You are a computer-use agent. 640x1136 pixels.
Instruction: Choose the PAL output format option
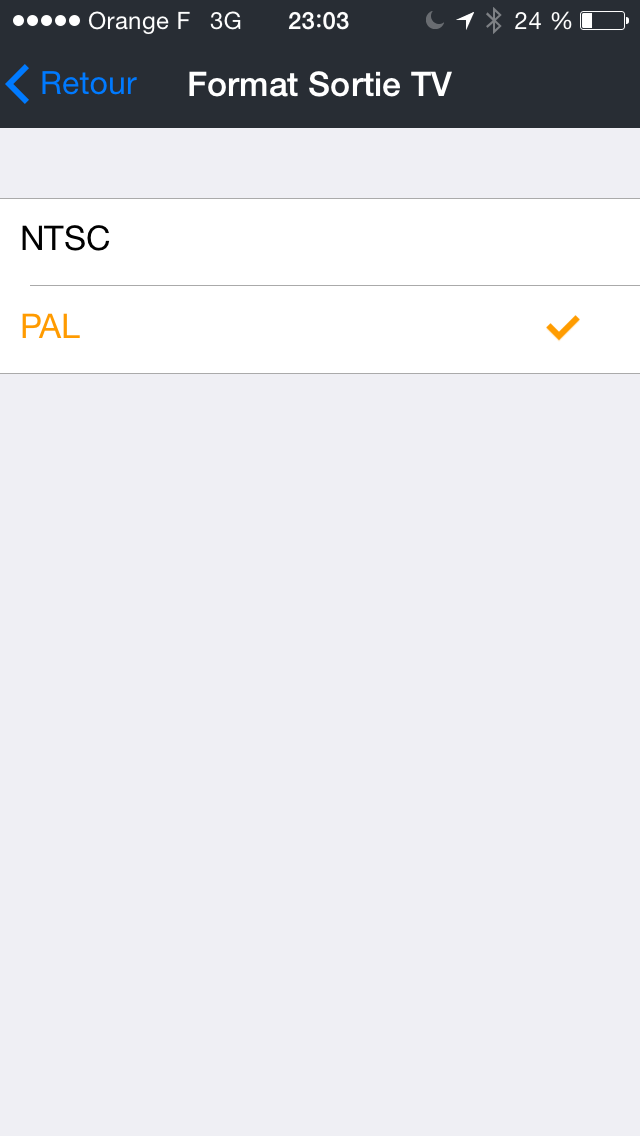tap(320, 330)
